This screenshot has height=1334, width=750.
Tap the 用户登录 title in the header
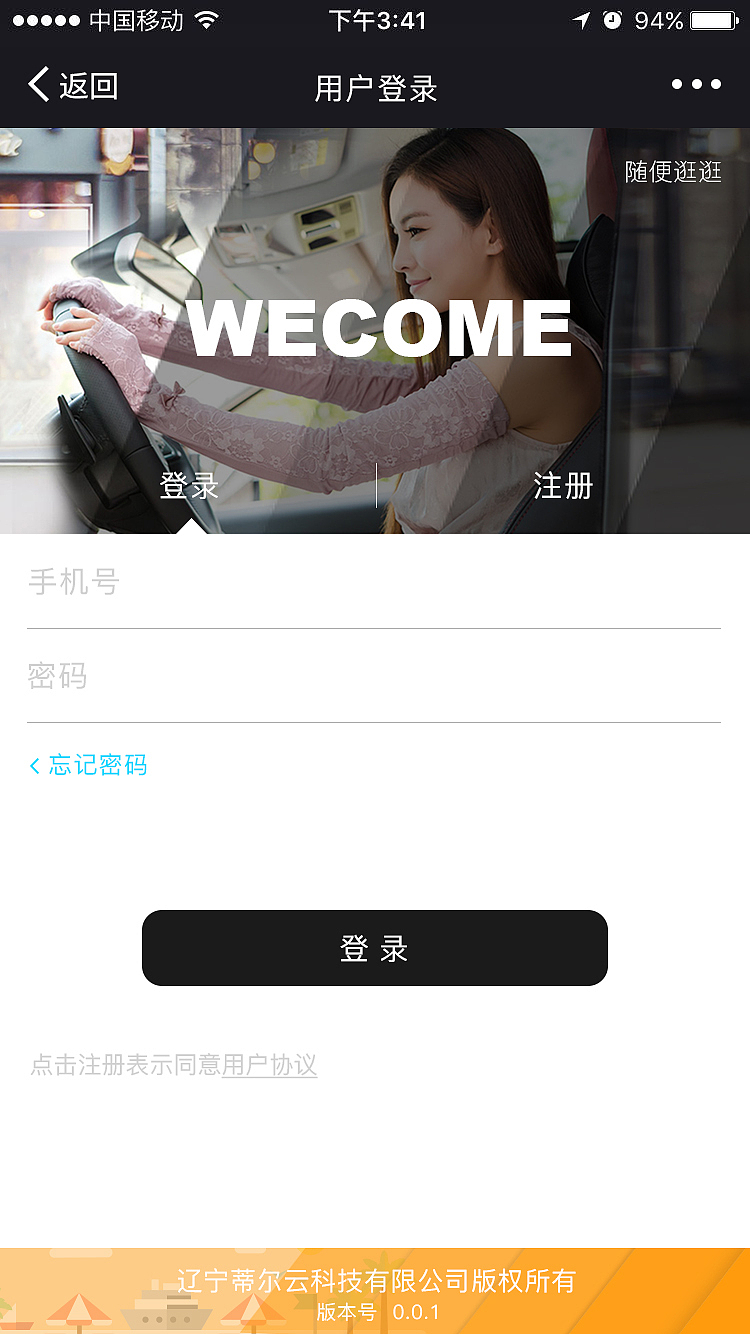point(375,88)
